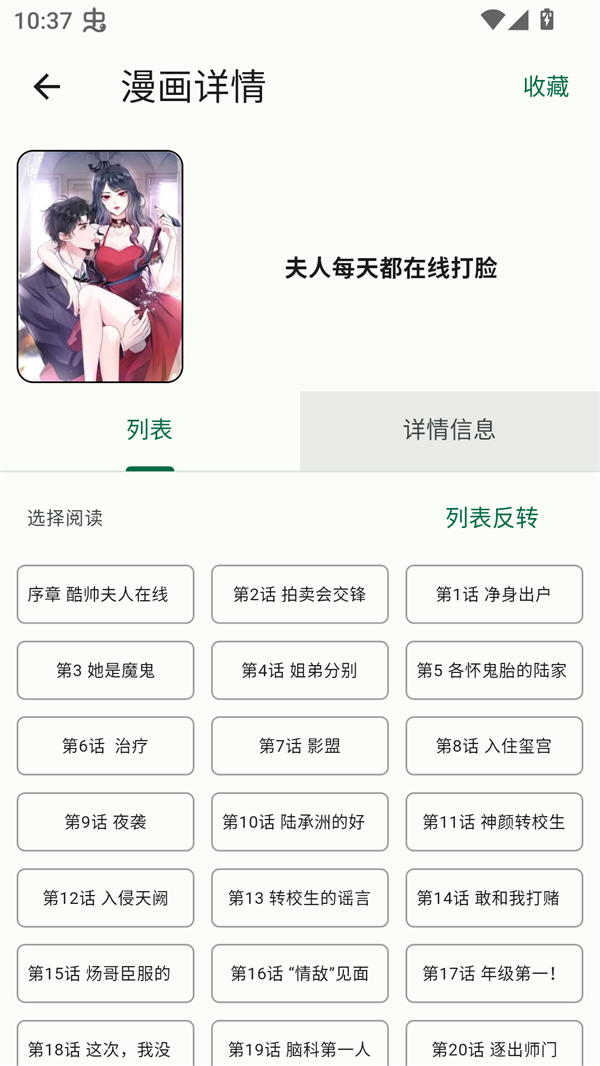Open chapter 第9话 夜袭
The width and height of the screenshot is (600, 1066).
[105, 822]
